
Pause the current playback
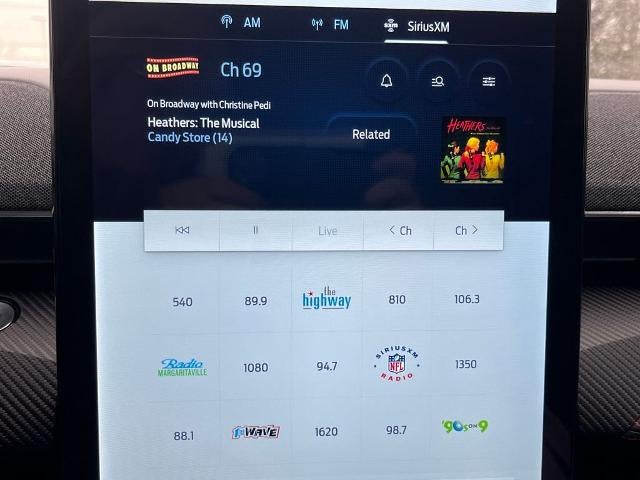pyautogui.click(x=255, y=230)
